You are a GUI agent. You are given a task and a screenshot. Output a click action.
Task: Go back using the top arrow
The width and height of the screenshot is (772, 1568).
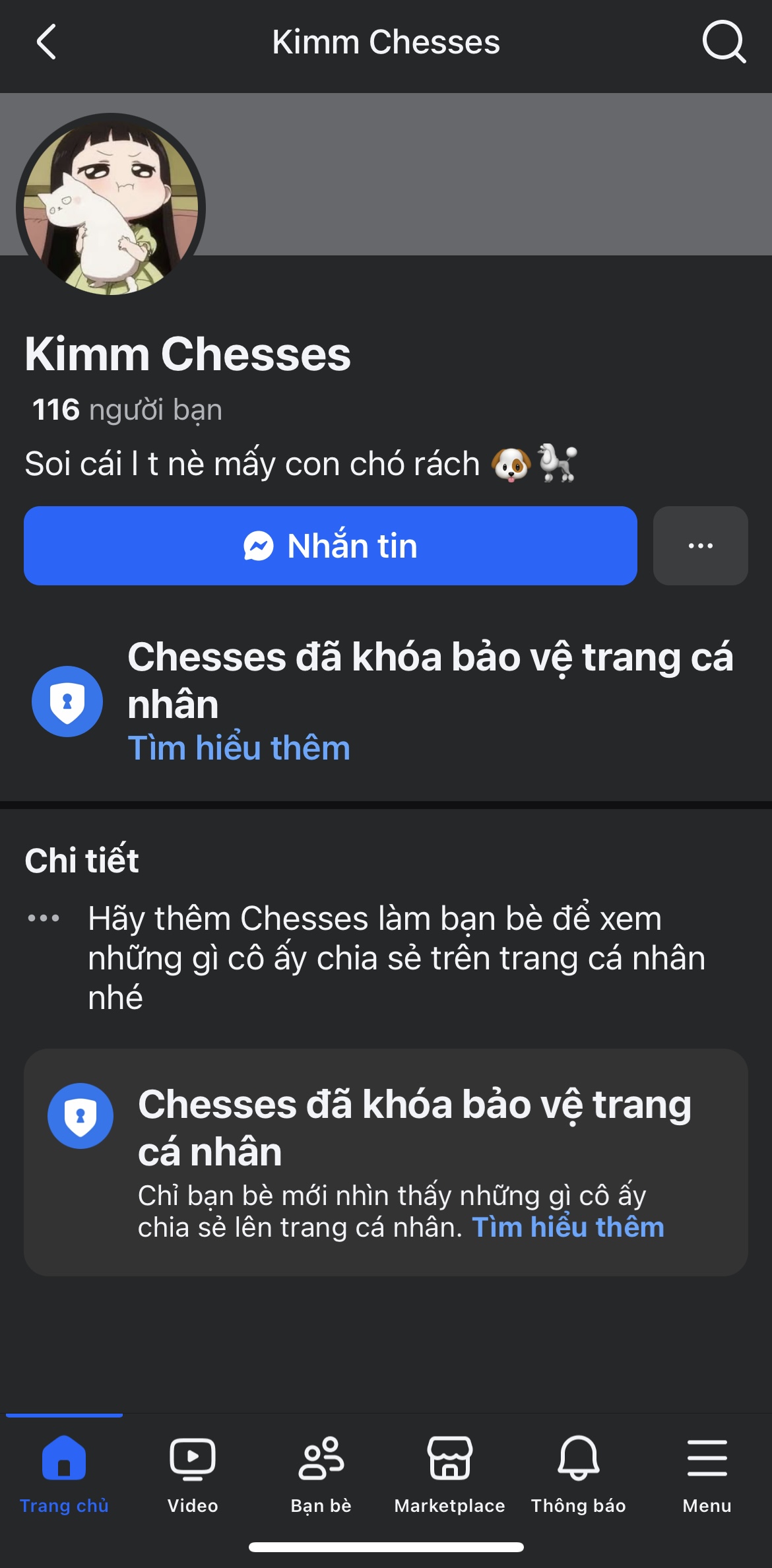[46, 42]
